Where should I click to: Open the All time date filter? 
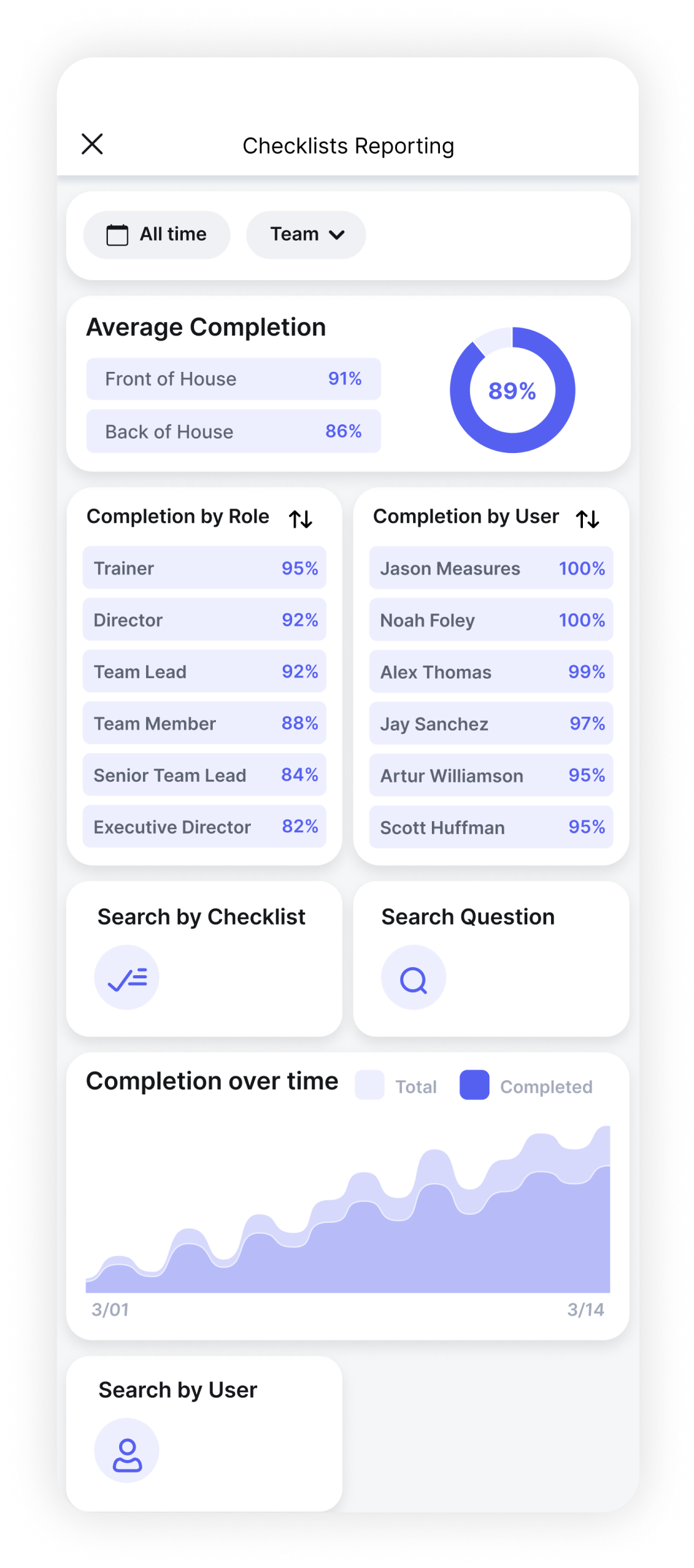point(157,235)
